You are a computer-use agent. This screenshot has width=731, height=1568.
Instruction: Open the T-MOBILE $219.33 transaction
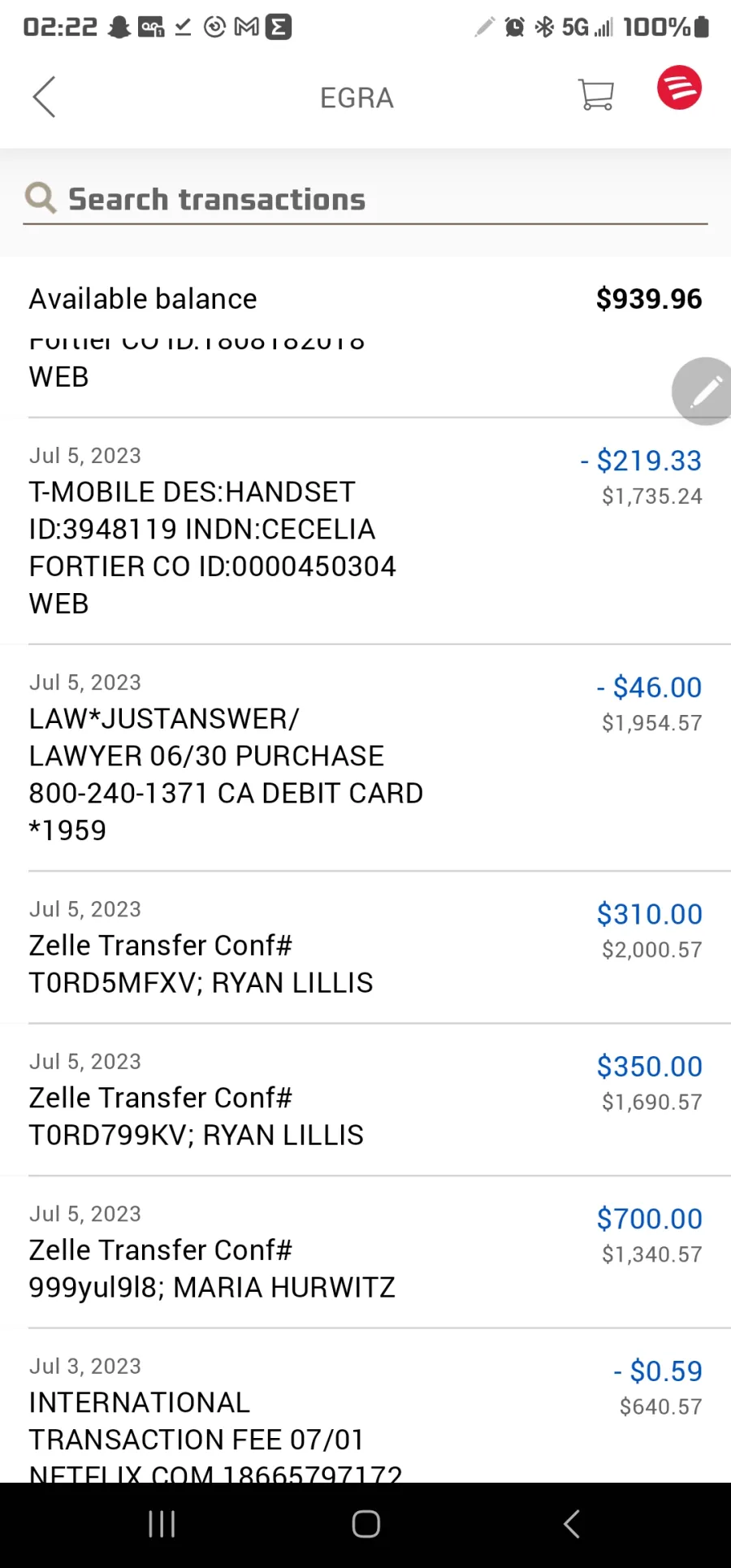pos(365,531)
